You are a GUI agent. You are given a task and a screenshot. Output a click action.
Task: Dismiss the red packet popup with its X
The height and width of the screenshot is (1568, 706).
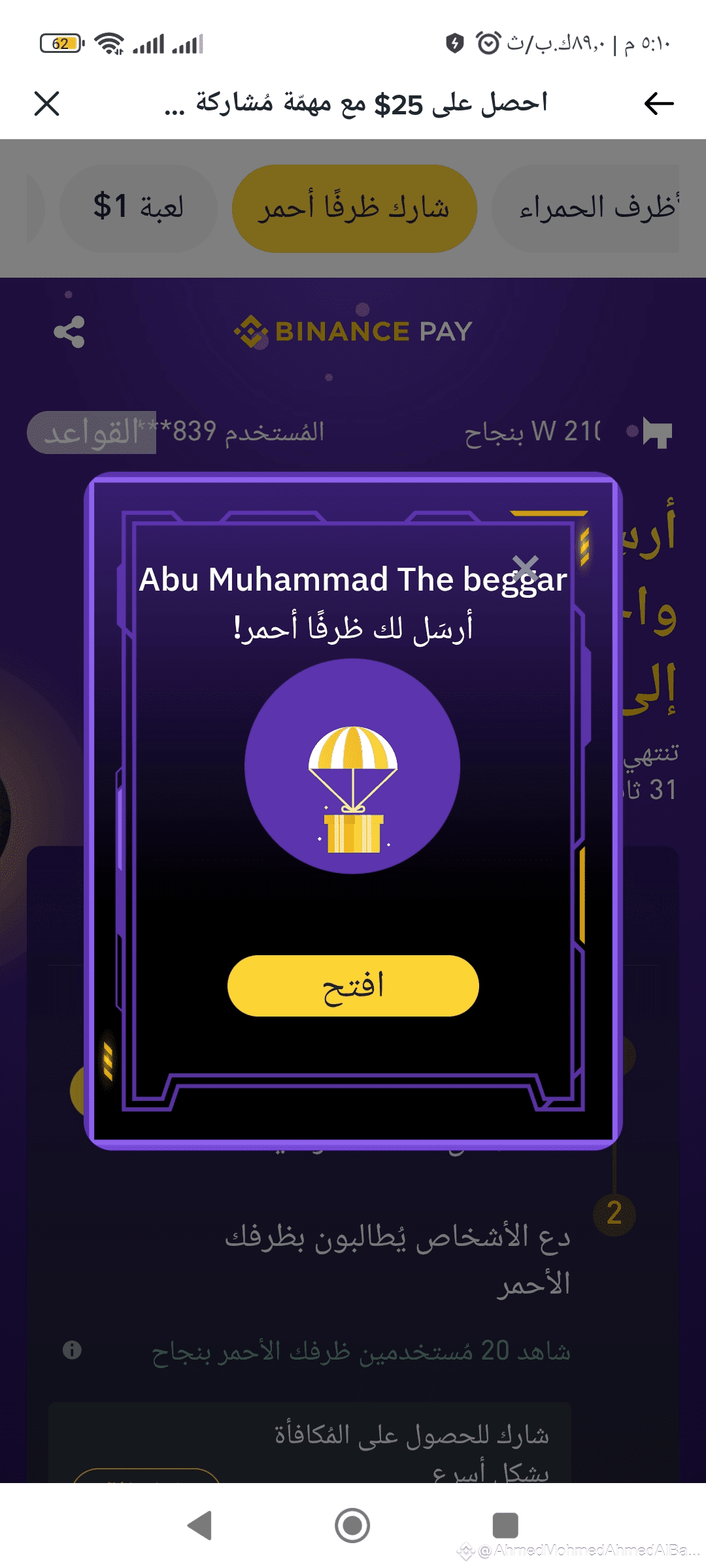pyautogui.click(x=526, y=568)
